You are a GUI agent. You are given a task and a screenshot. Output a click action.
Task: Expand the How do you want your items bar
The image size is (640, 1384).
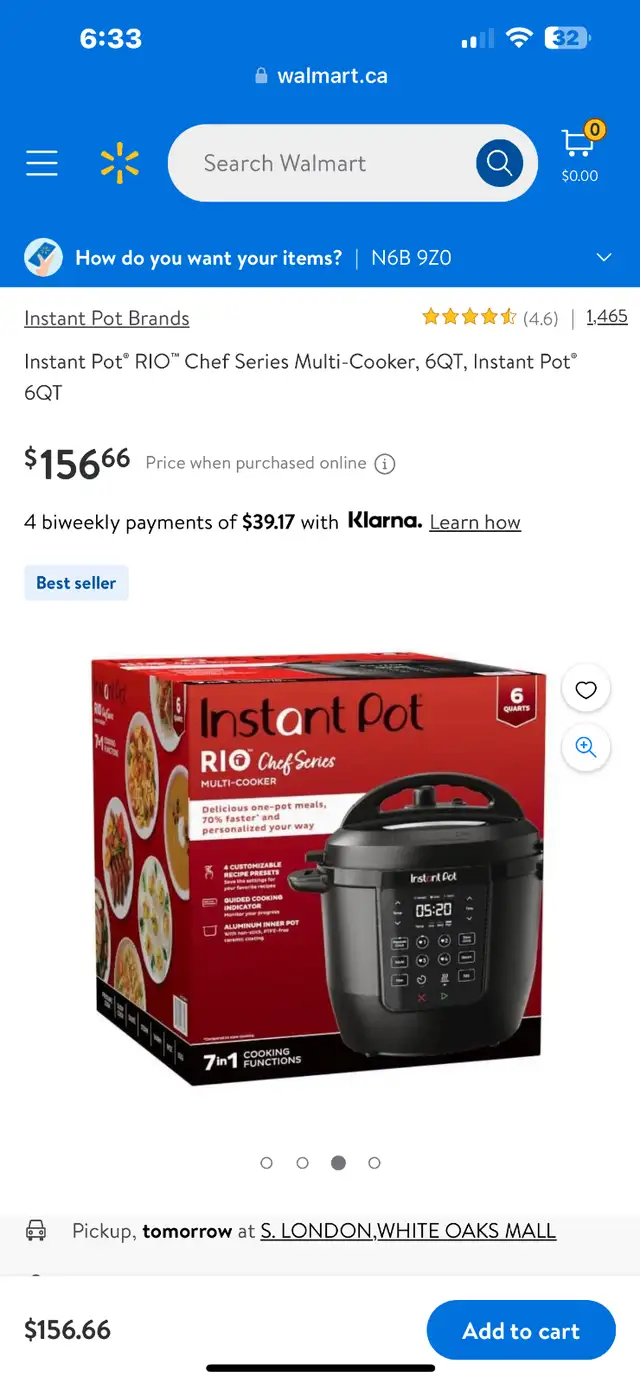(x=320, y=258)
